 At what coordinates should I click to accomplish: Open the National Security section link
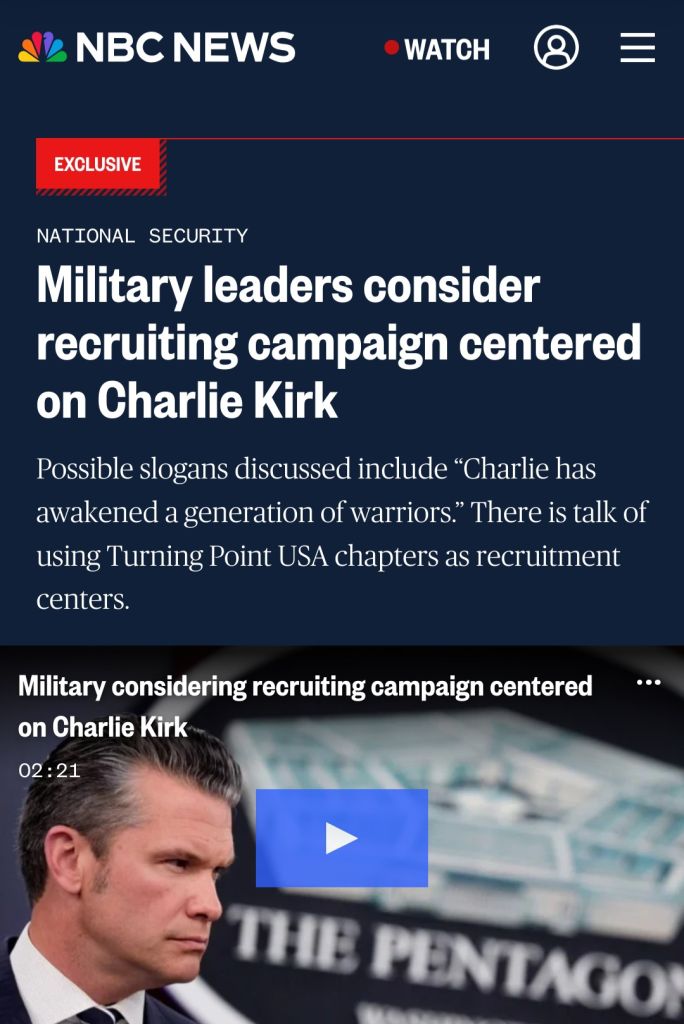[142, 236]
